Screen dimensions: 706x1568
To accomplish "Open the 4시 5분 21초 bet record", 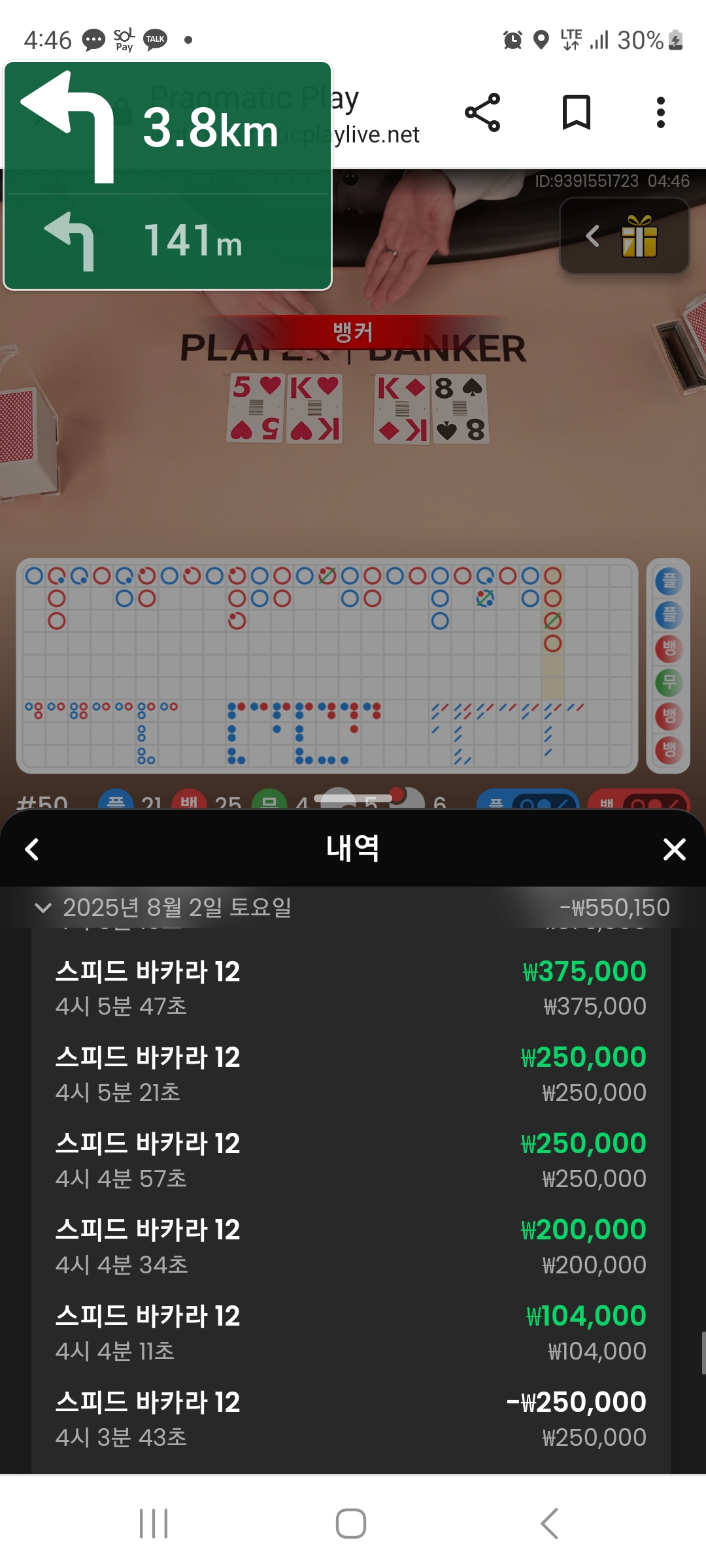I will tap(350, 1074).
